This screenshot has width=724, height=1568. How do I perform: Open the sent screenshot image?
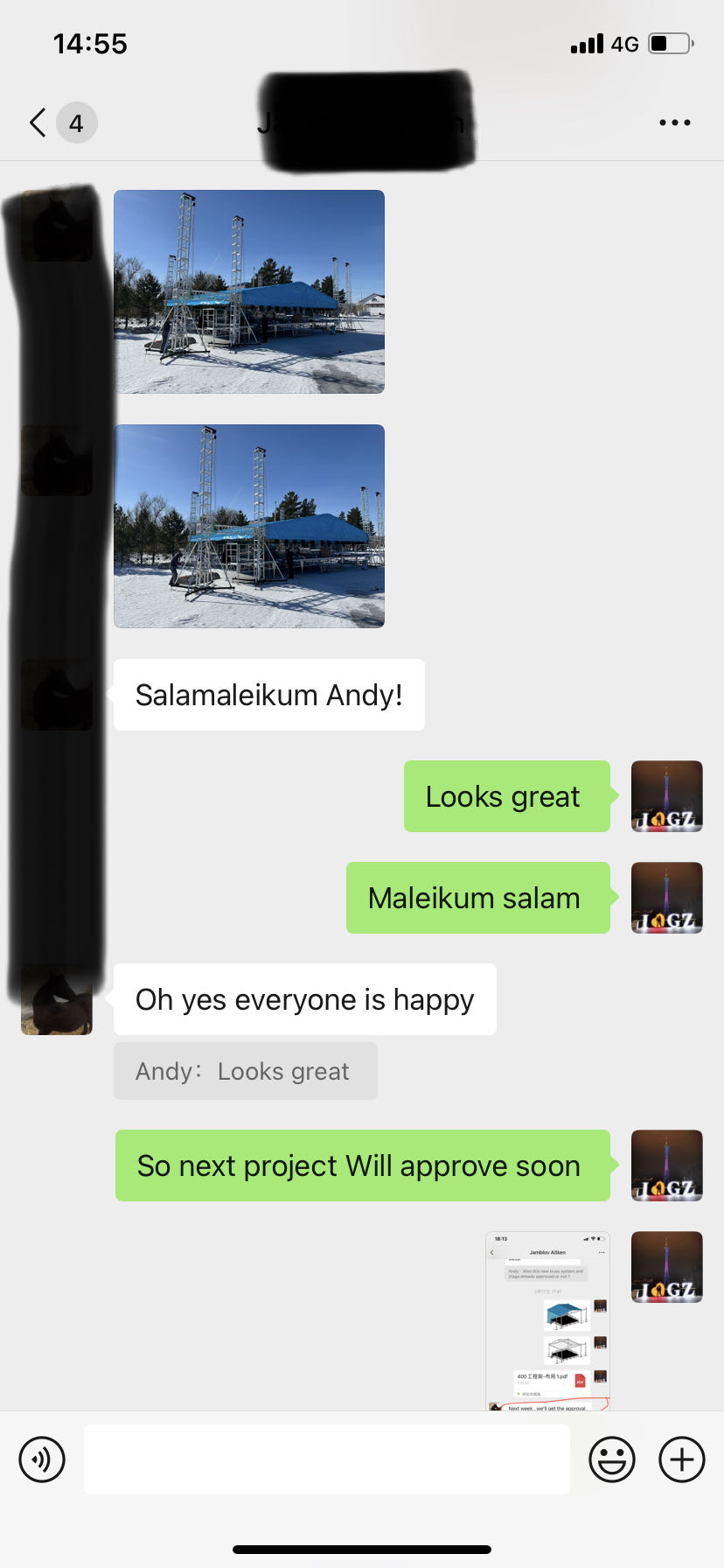click(x=547, y=1319)
